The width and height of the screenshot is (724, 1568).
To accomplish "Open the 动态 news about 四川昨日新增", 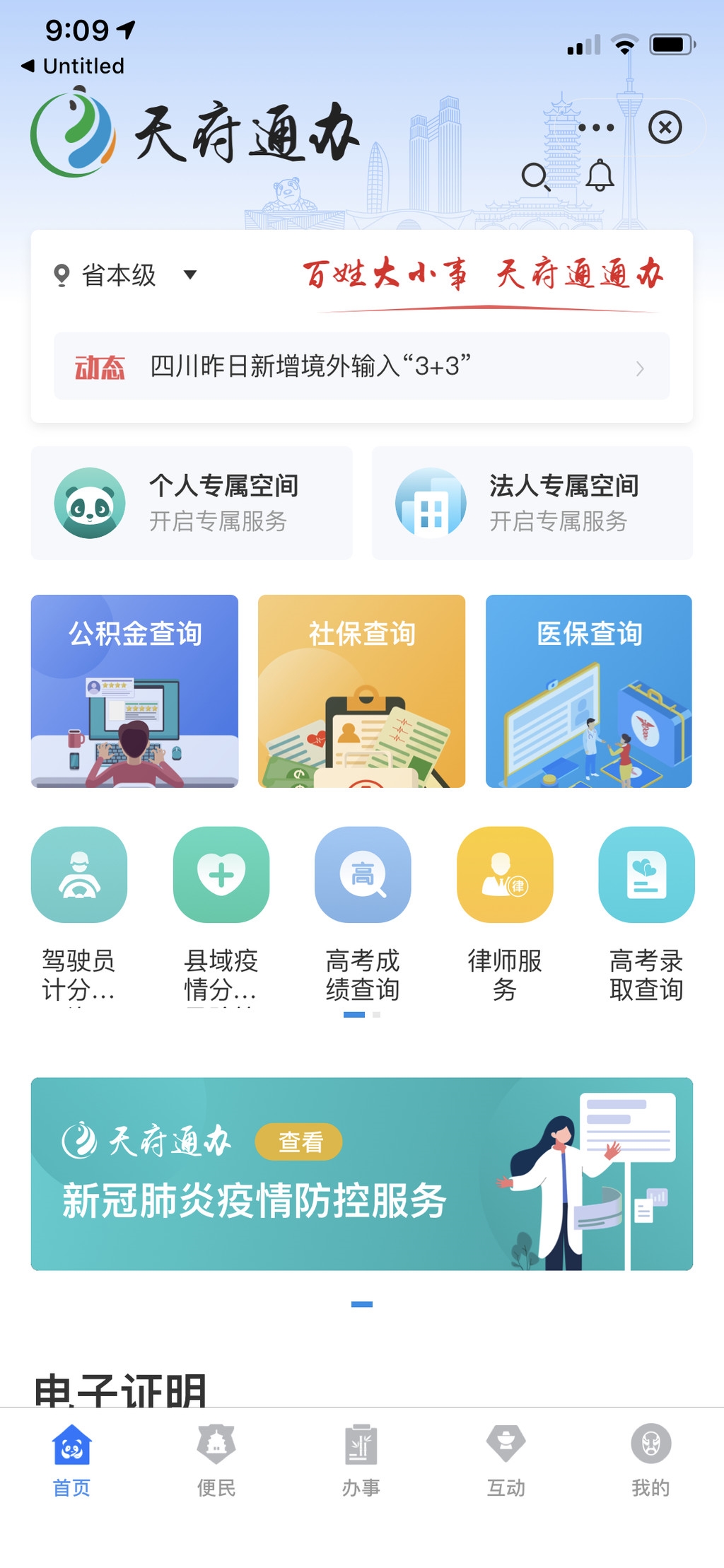I will [361, 366].
